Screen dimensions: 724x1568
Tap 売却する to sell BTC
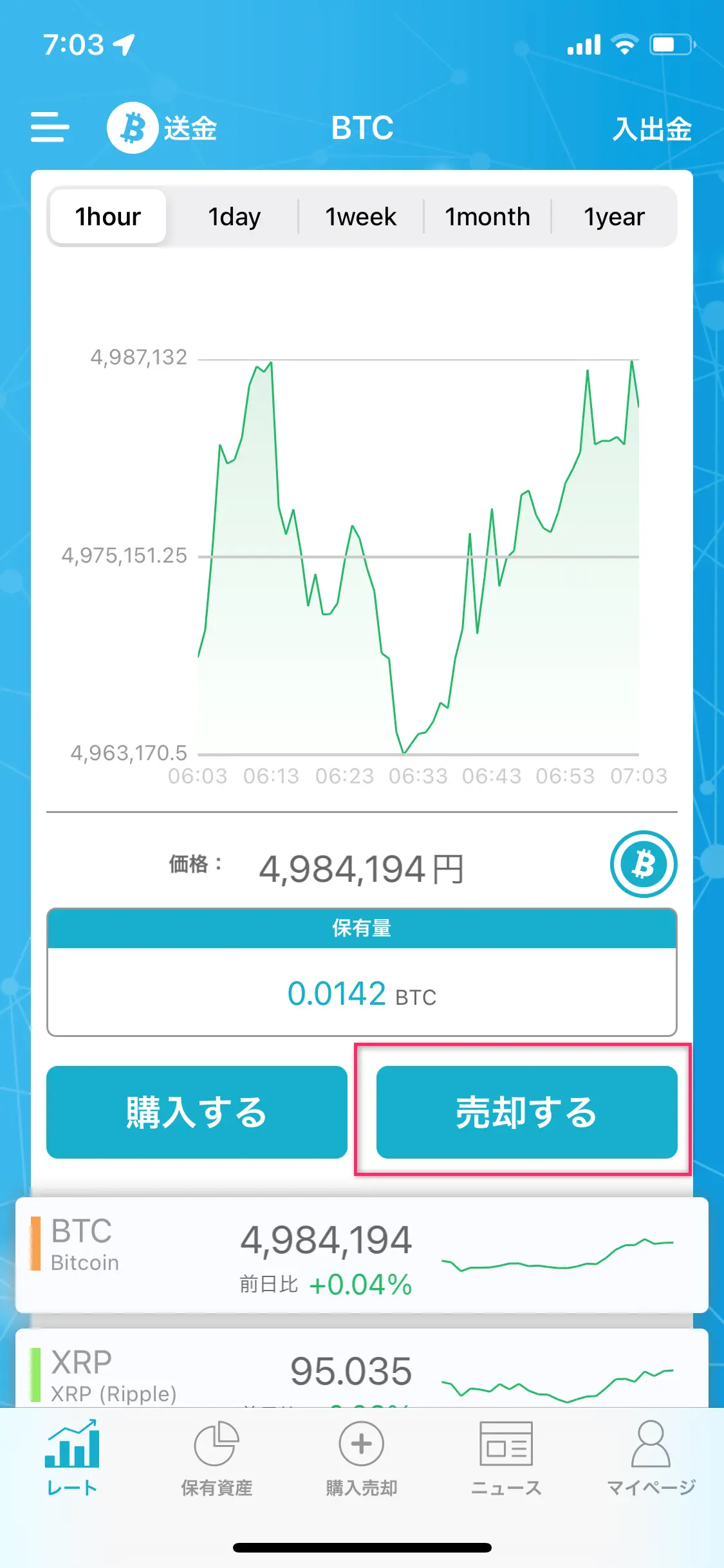click(527, 1112)
